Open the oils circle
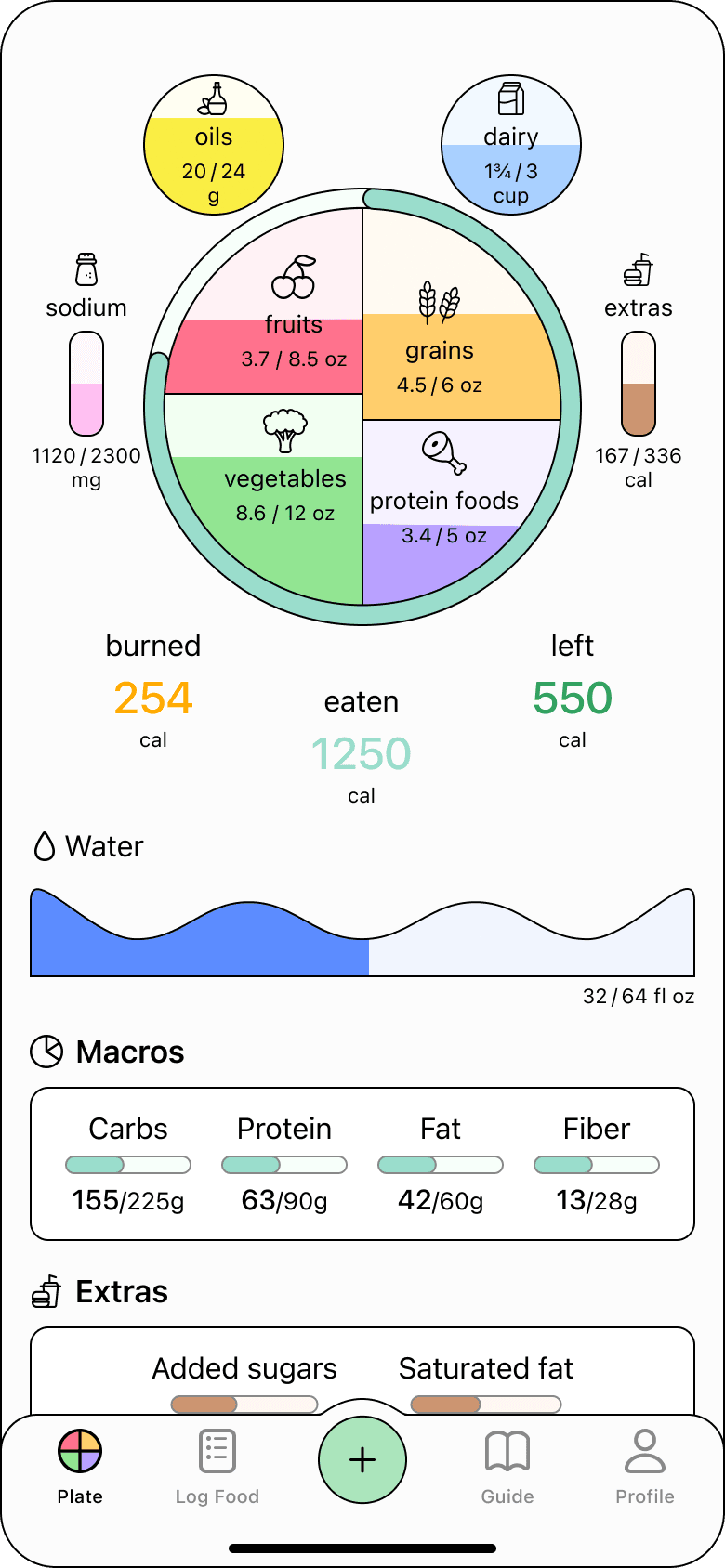Image resolution: width=725 pixels, height=1568 pixels. [x=214, y=146]
